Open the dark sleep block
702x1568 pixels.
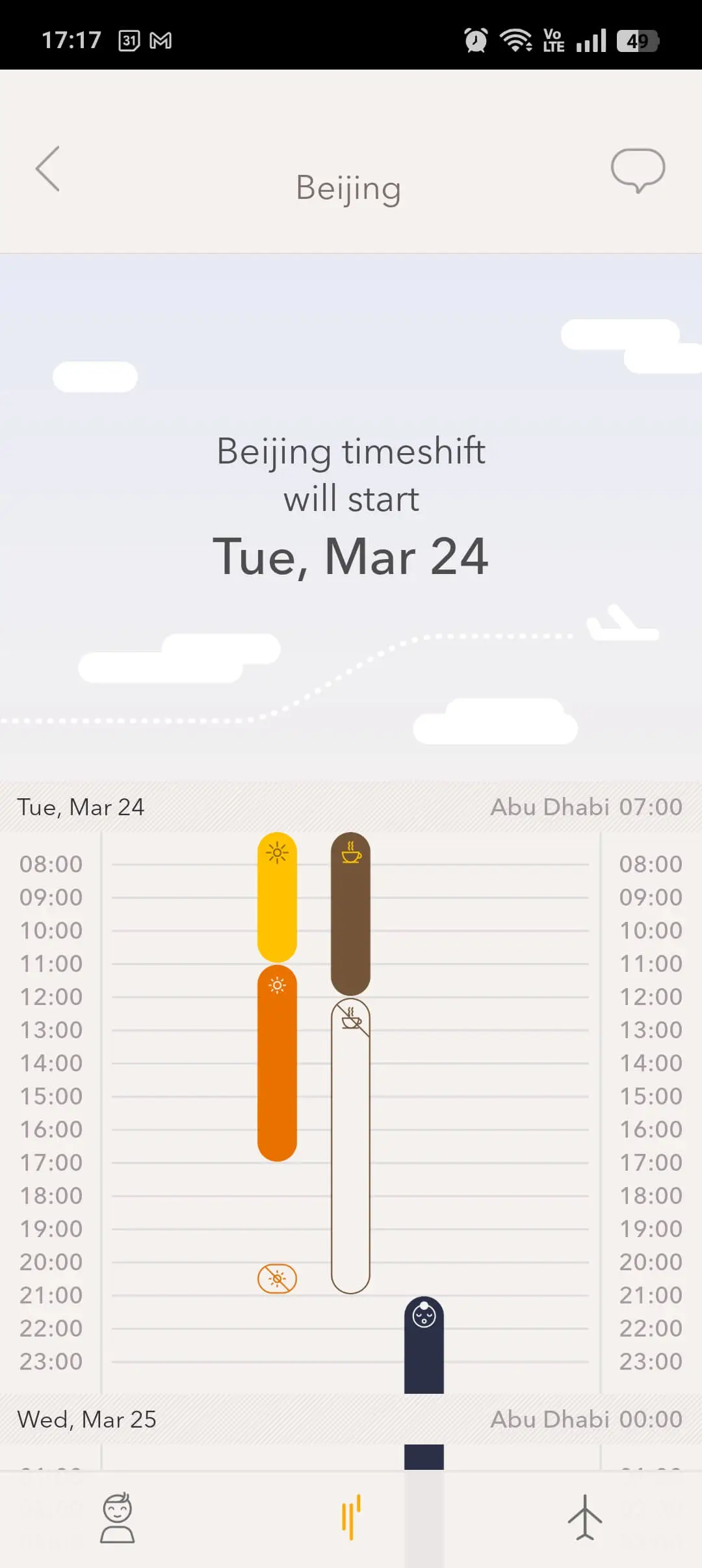click(x=424, y=1346)
